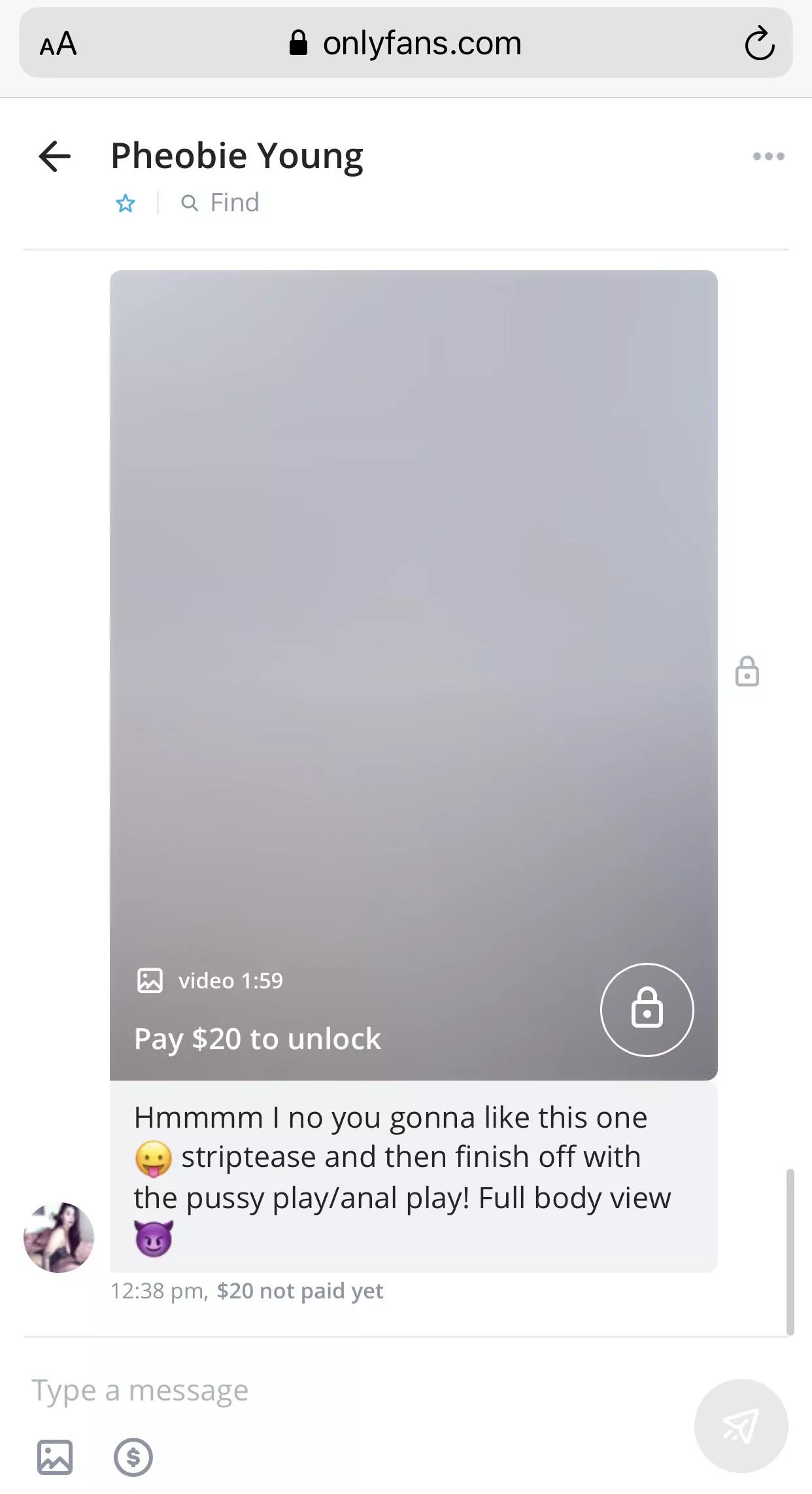The image size is (812, 1494).
Task: Tap the onlyfans.com address bar
Action: pos(405,44)
